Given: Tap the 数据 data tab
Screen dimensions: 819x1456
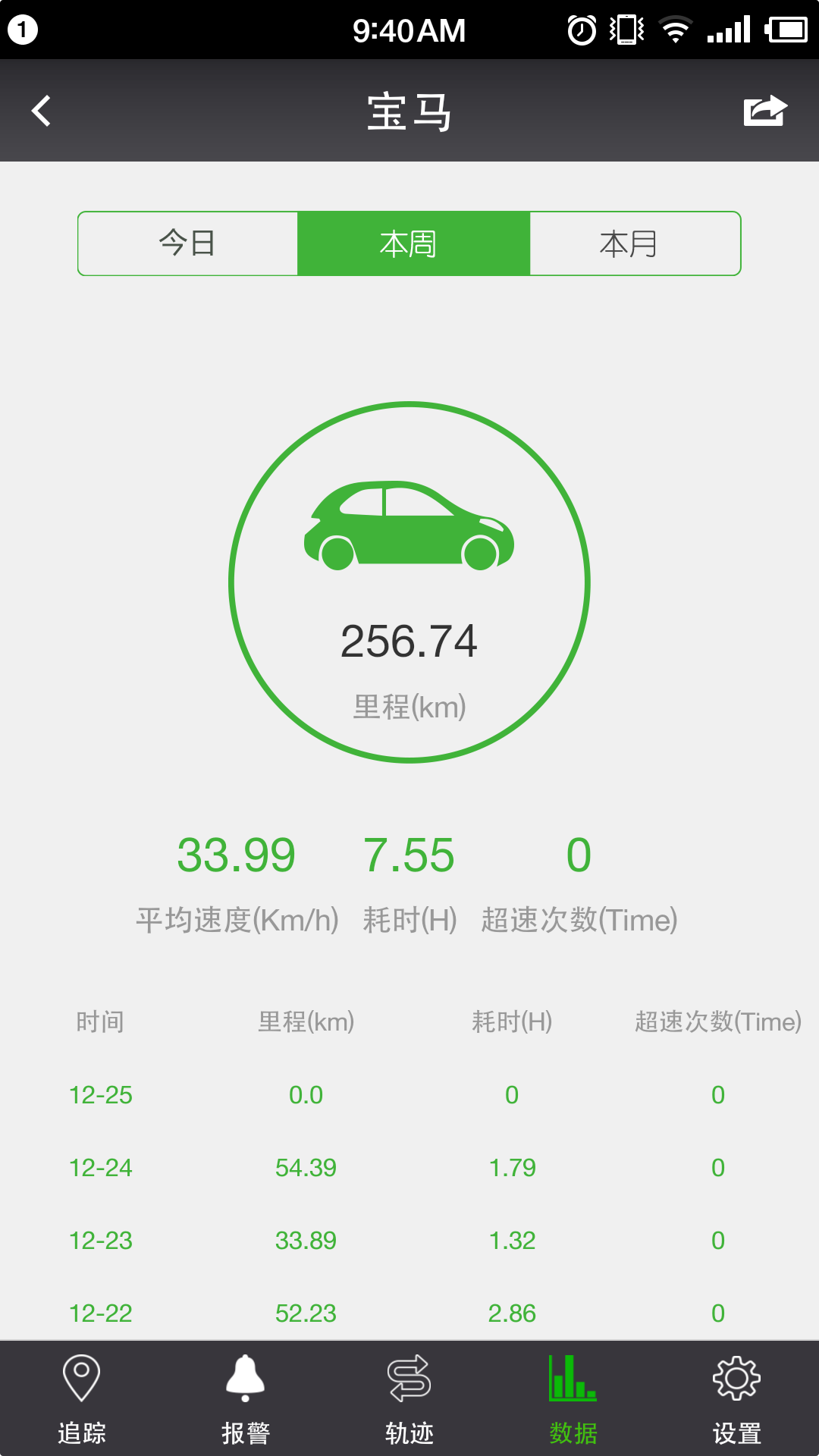Looking at the screenshot, I should click(x=573, y=1398).
